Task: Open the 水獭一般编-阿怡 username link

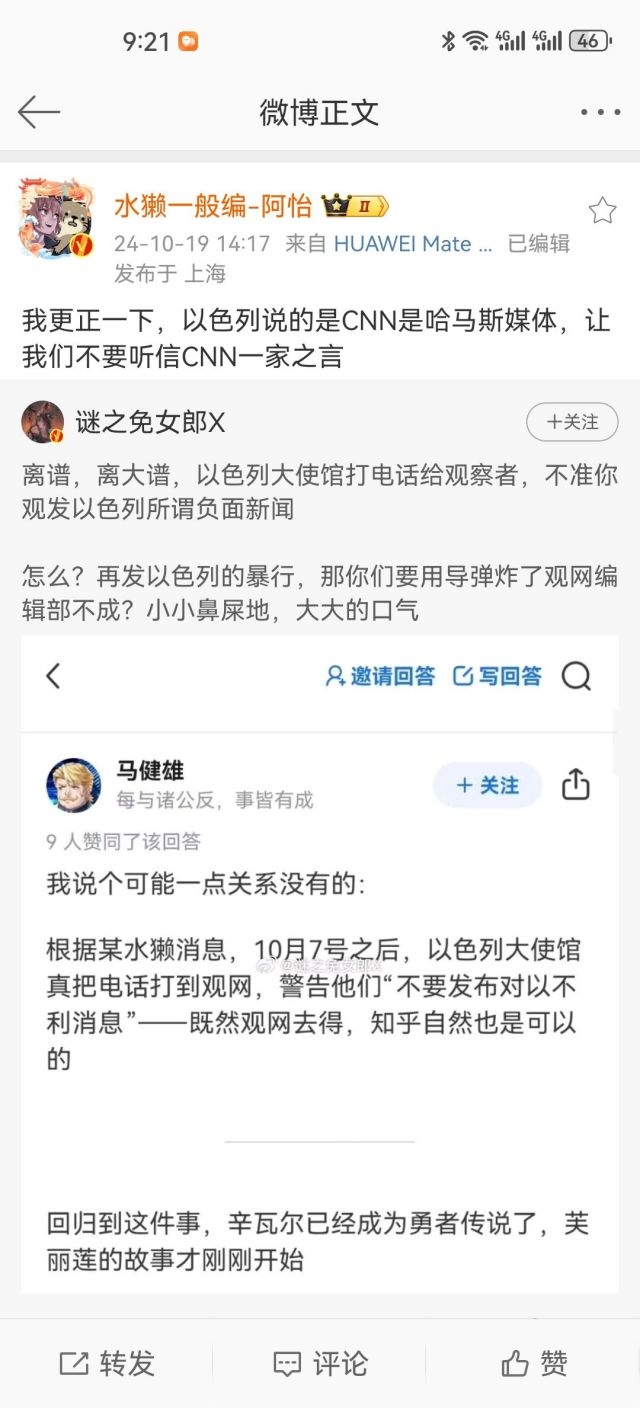Action: point(212,207)
